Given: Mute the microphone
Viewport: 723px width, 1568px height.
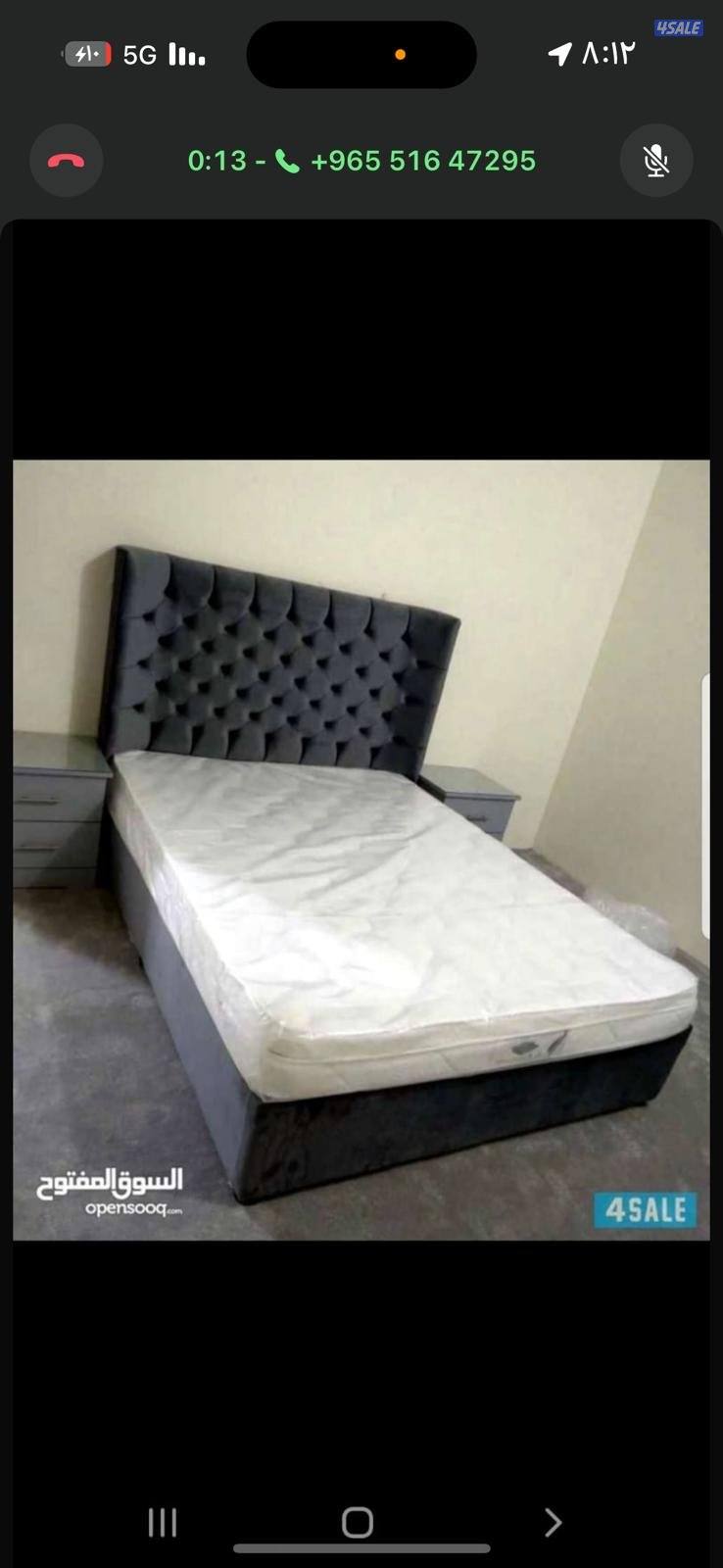Looking at the screenshot, I should 656,161.
